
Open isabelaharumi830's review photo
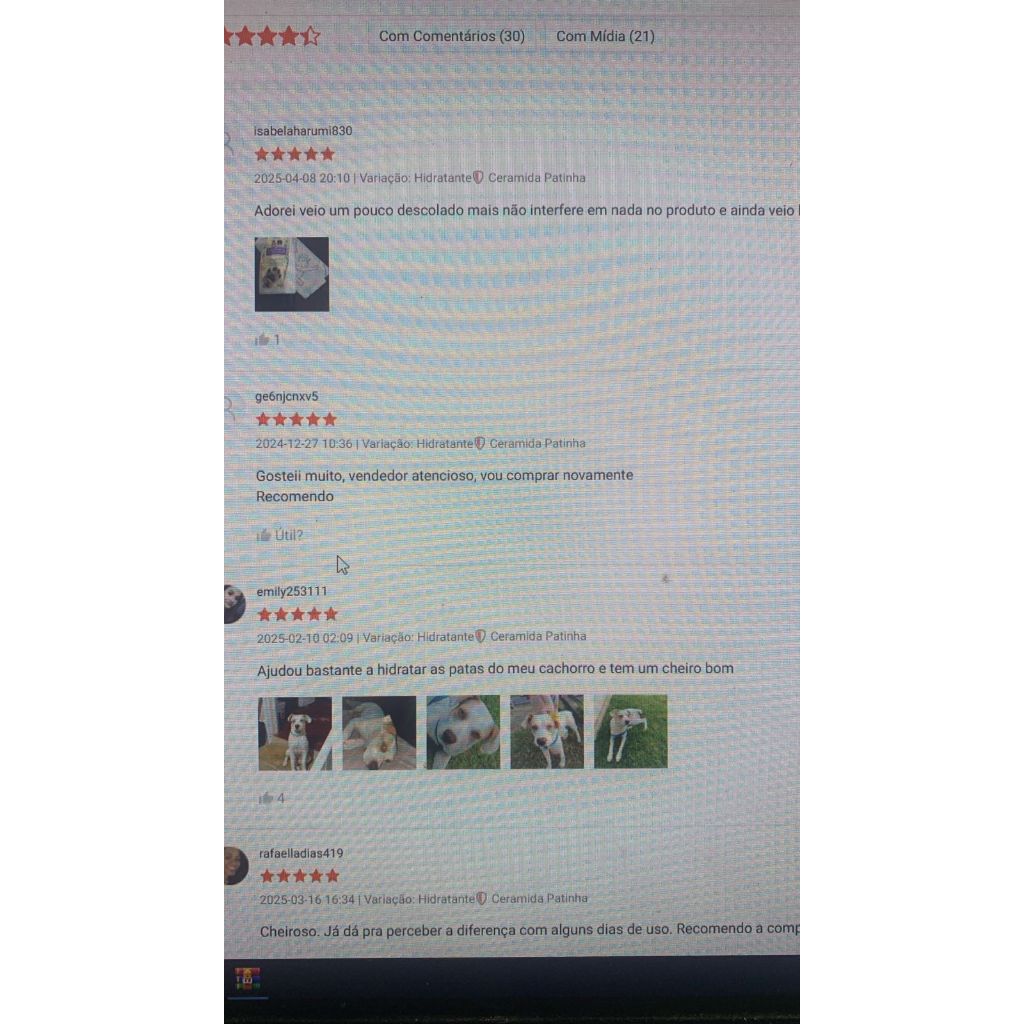pyautogui.click(x=292, y=274)
